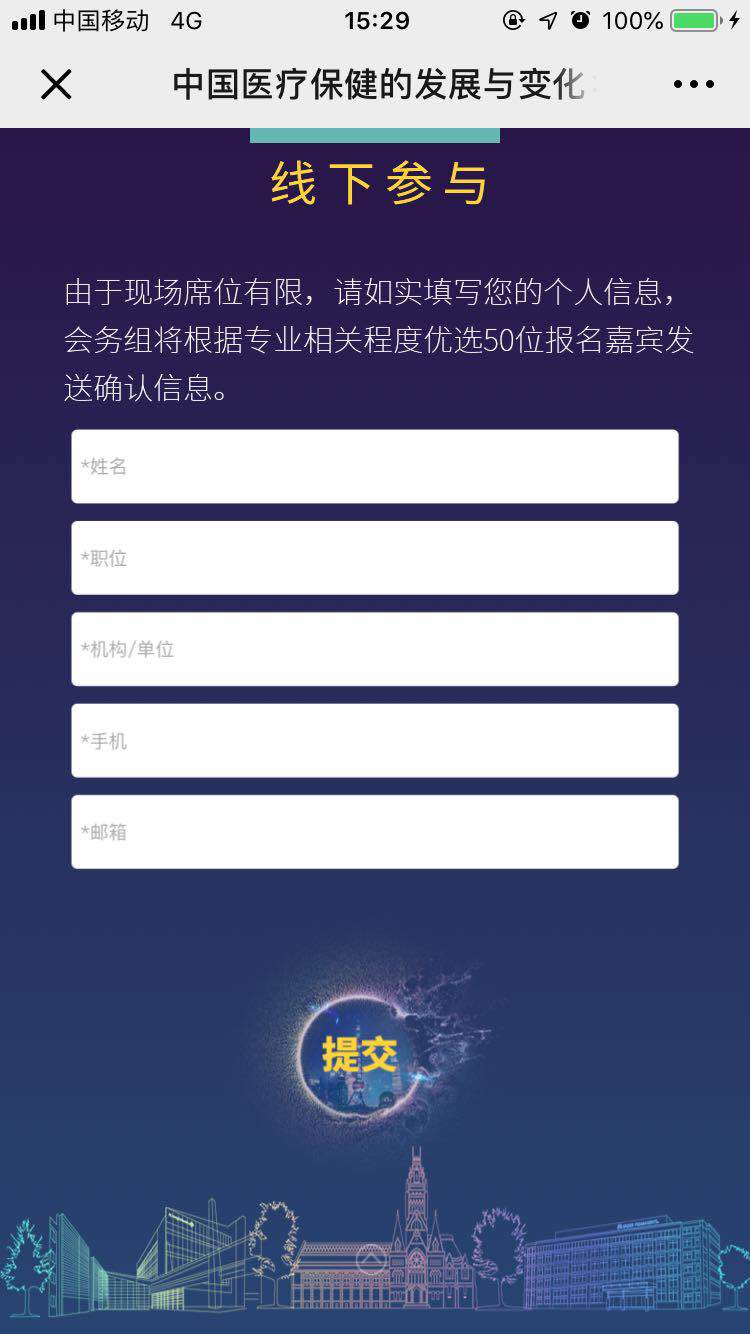
Task: Tap the 职位 position field
Action: click(x=375, y=558)
